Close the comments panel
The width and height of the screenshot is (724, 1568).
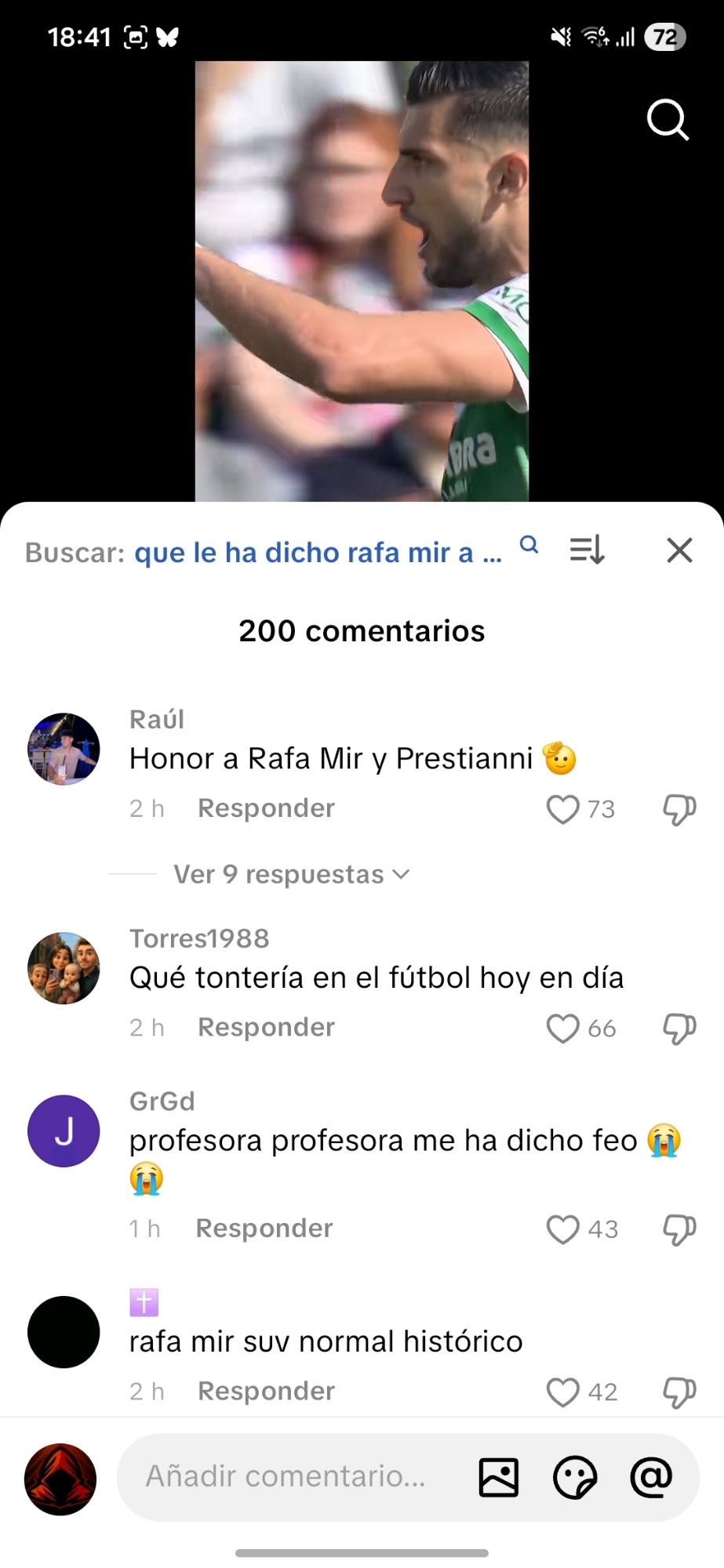[679, 550]
